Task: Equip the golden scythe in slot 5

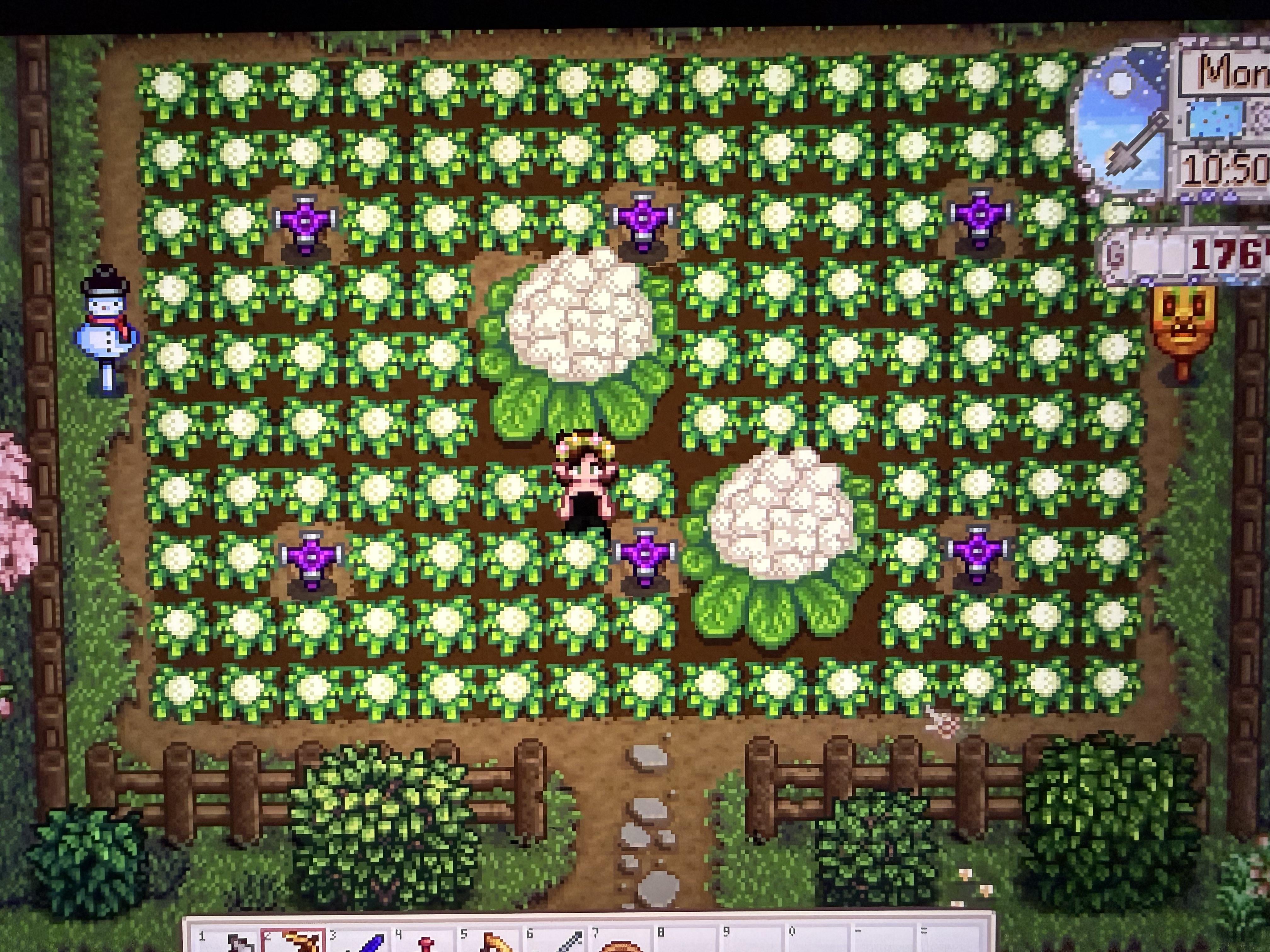Action: tap(491, 941)
